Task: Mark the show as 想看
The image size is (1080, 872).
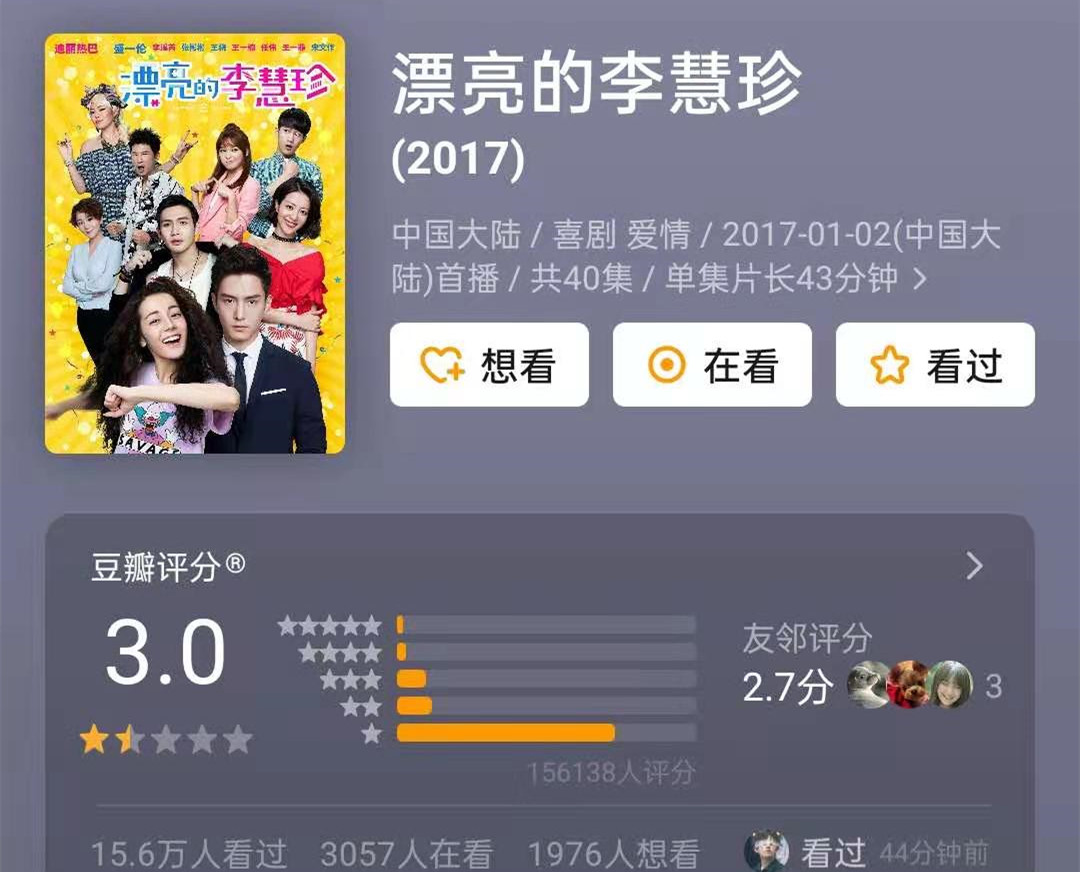Action: click(489, 365)
